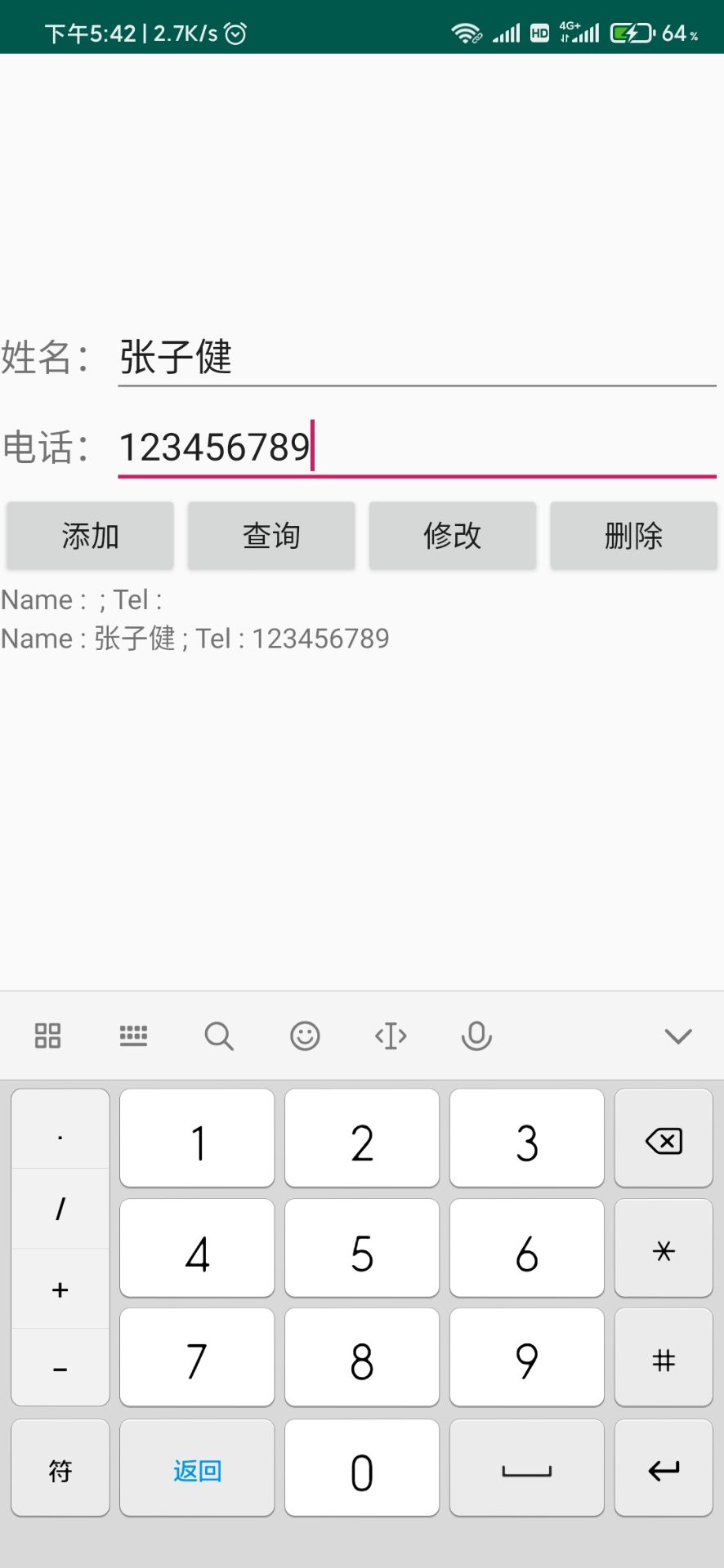Focus the 电话 phone number field
Image resolution: width=724 pixels, height=1568 pixels.
417,448
